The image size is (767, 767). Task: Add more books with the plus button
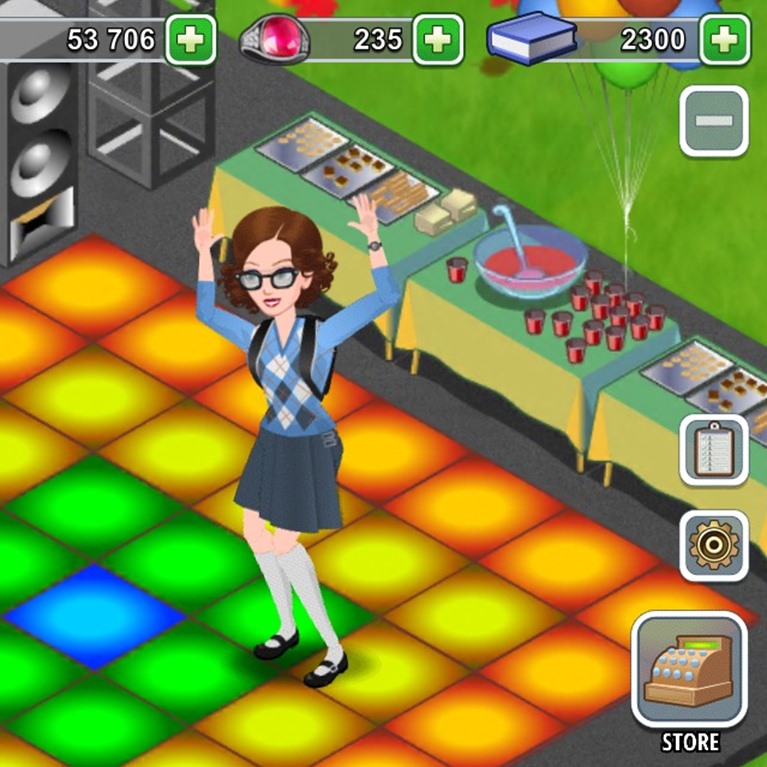coord(726,40)
